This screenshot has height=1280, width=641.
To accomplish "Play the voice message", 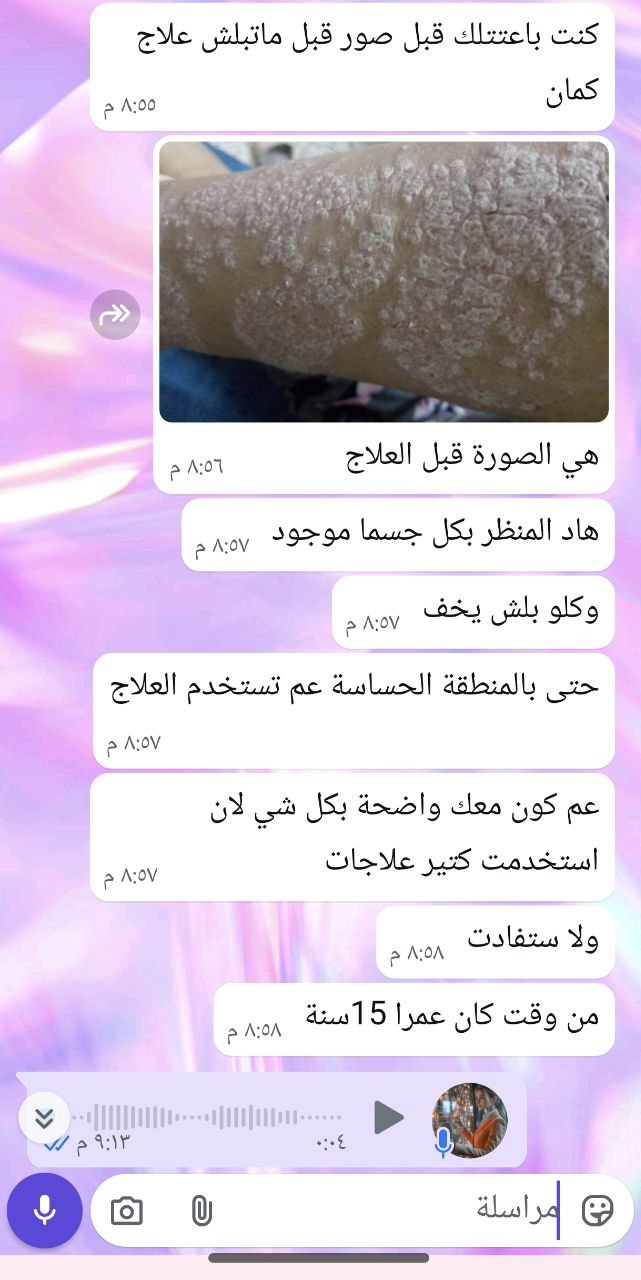I will 389,1117.
